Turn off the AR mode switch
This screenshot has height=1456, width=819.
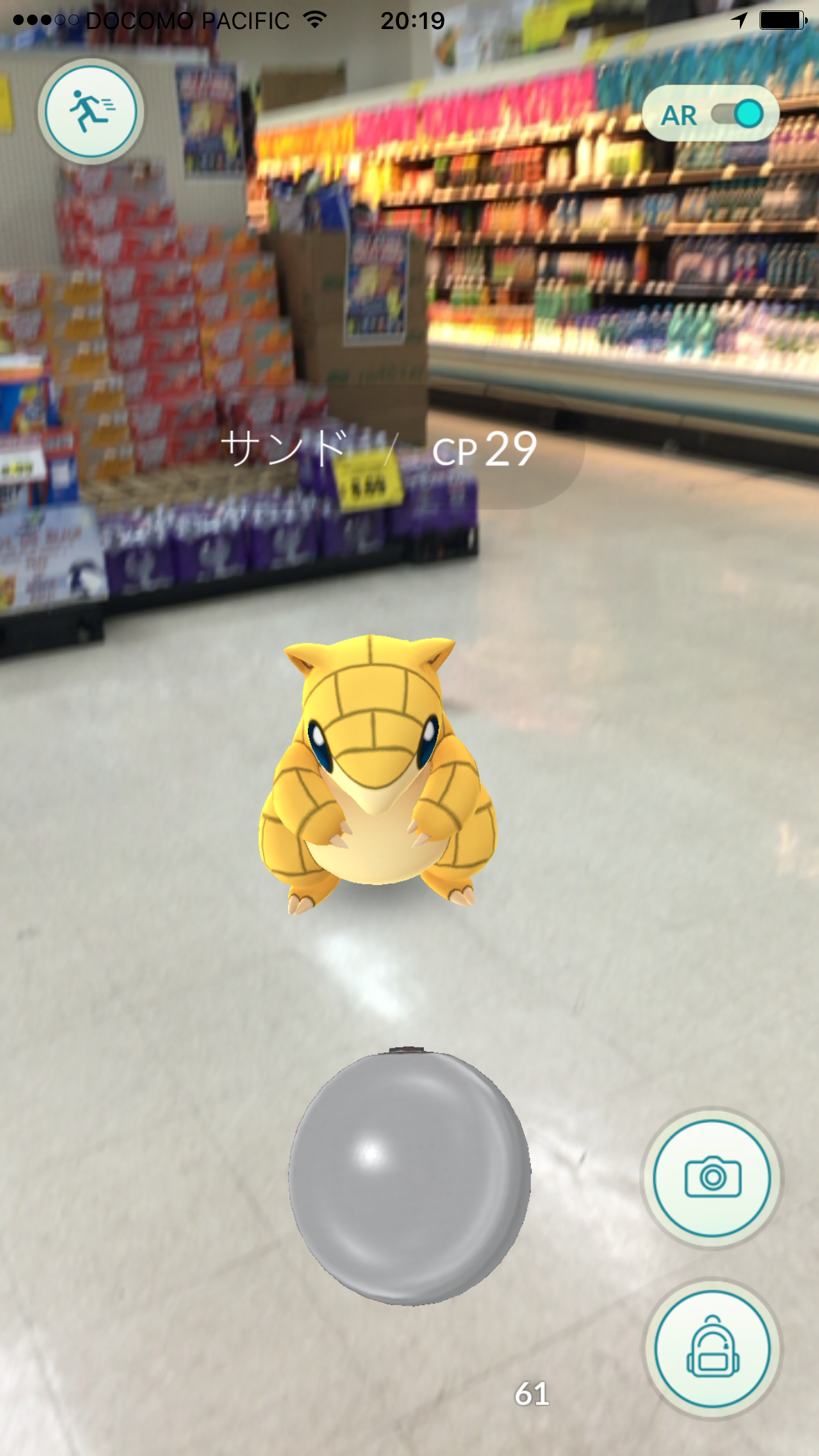tap(737, 114)
